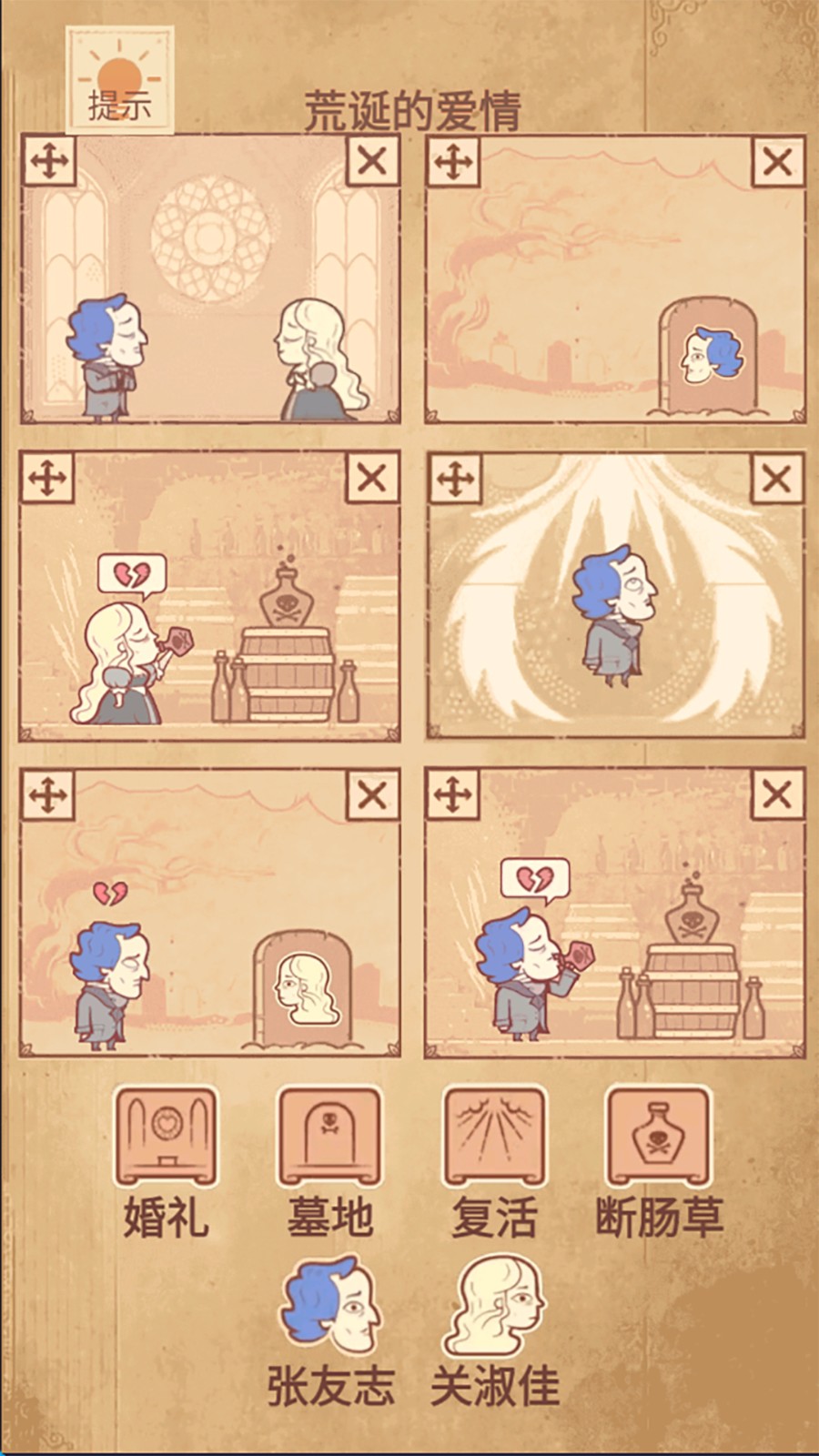Open the 提示 hint button
Viewport: 819px width, 1456px height.
pos(119,82)
